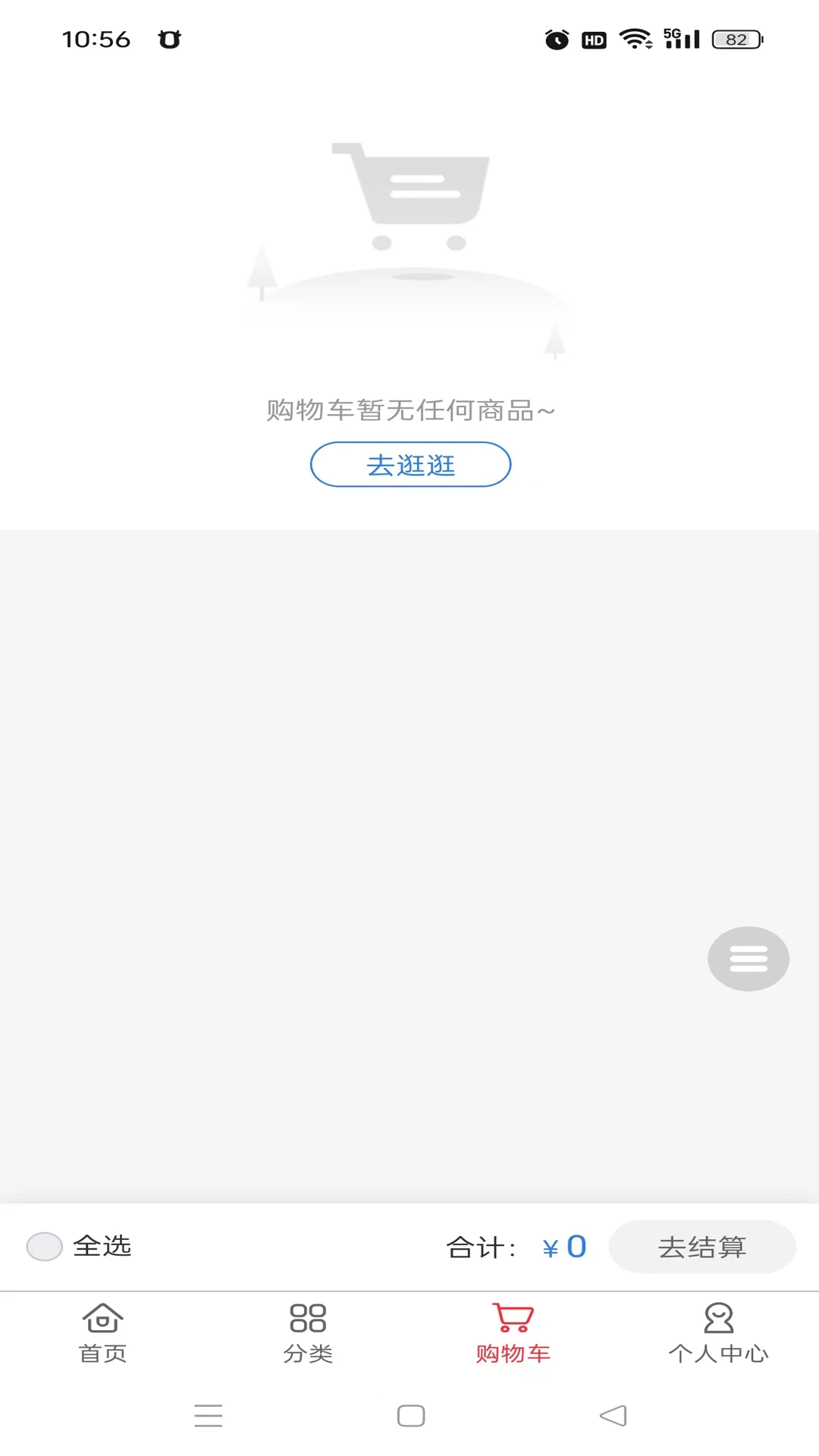This screenshot has width=819, height=1456.
Task: Open the 分类 tab
Action: coord(308,1333)
